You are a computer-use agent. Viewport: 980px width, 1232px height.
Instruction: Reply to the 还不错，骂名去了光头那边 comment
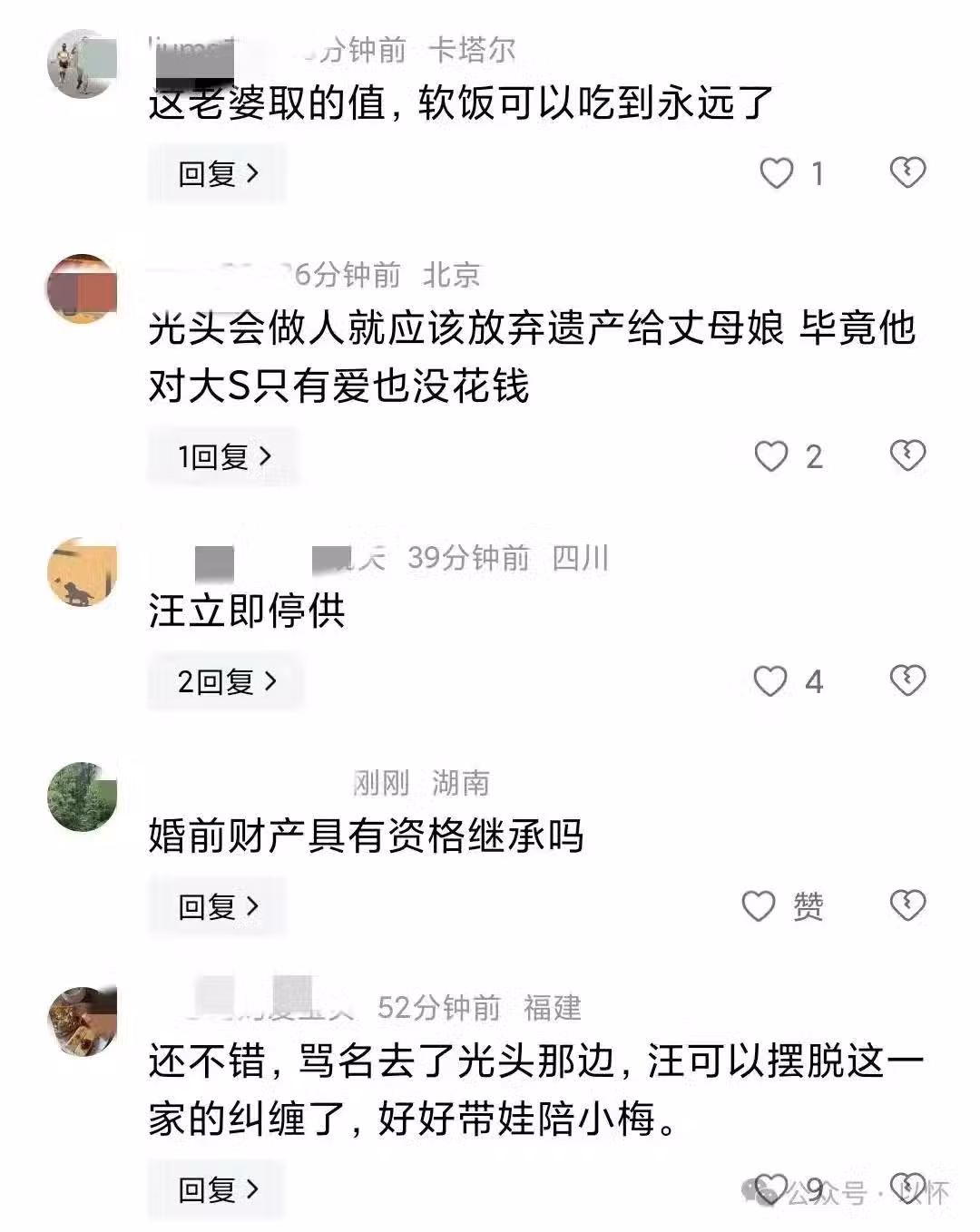tap(217, 1188)
